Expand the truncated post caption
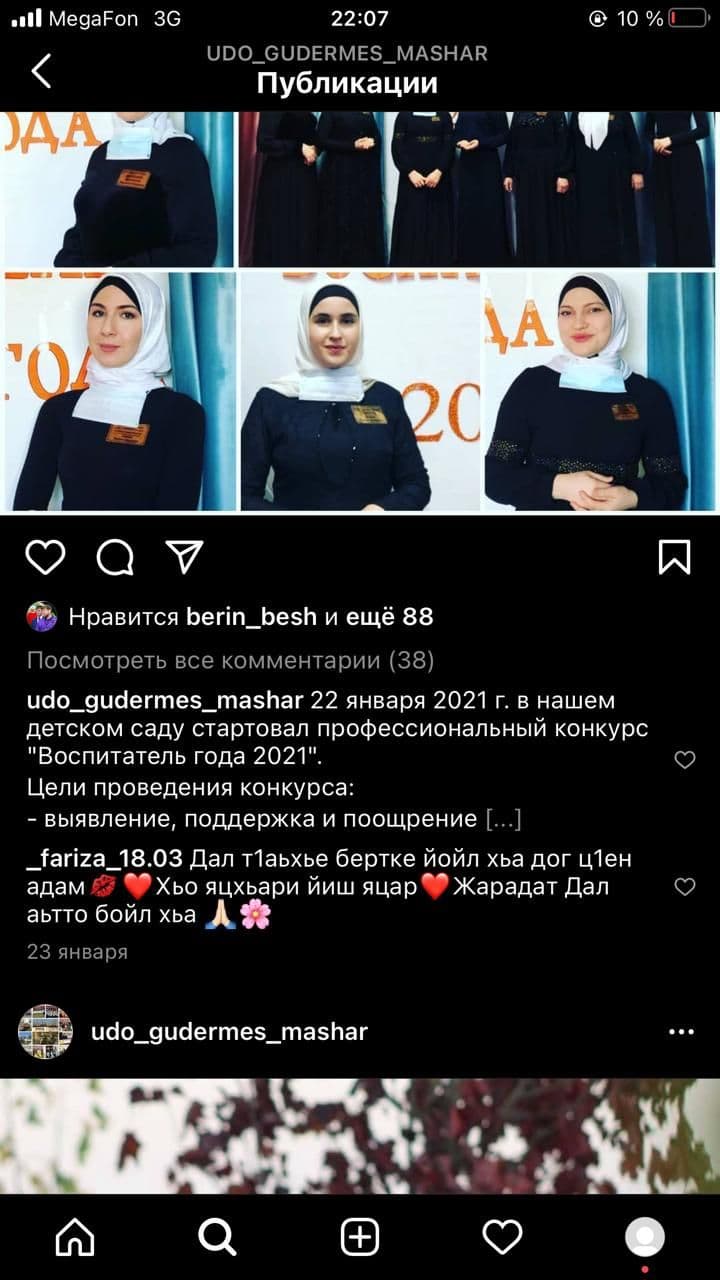The height and width of the screenshot is (1280, 720). tap(503, 820)
